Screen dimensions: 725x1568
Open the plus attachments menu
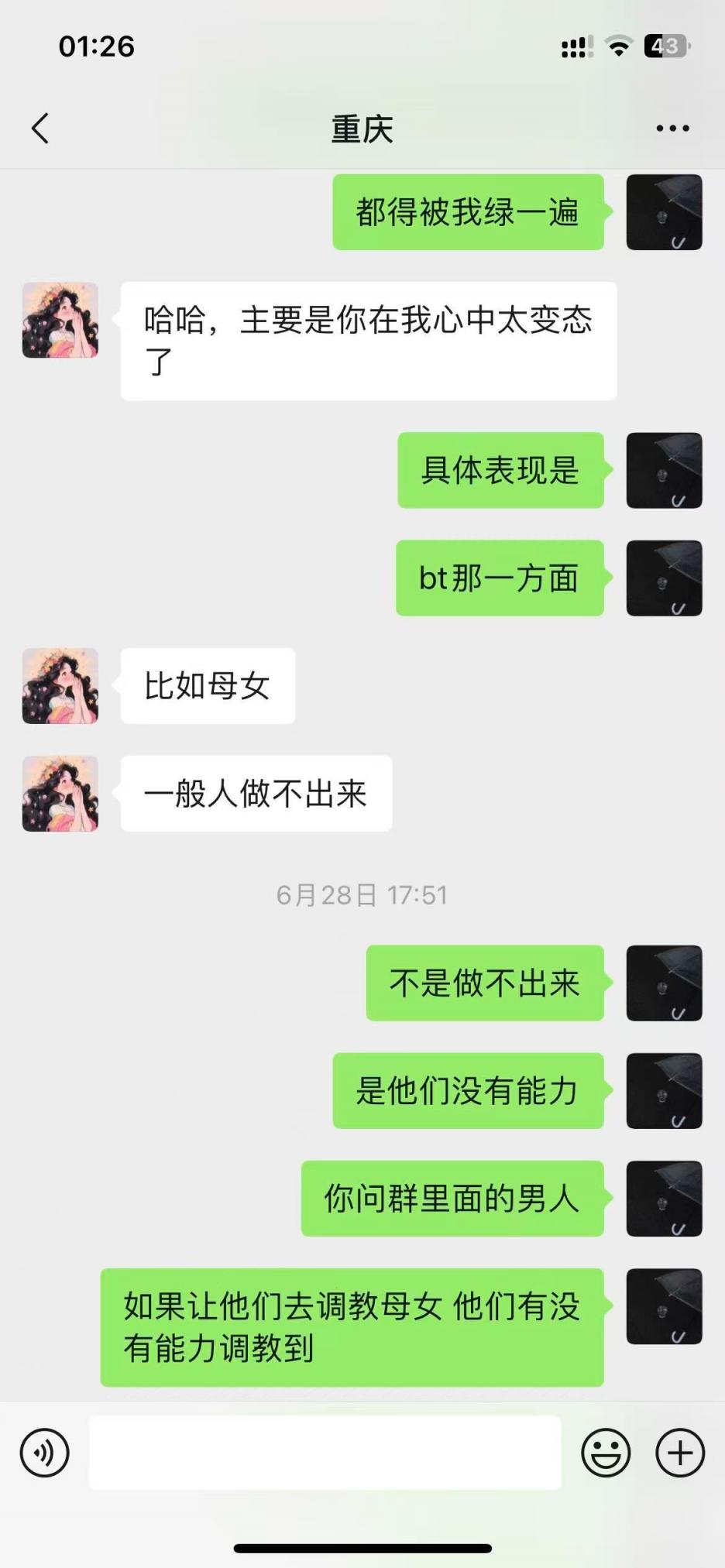click(679, 1453)
